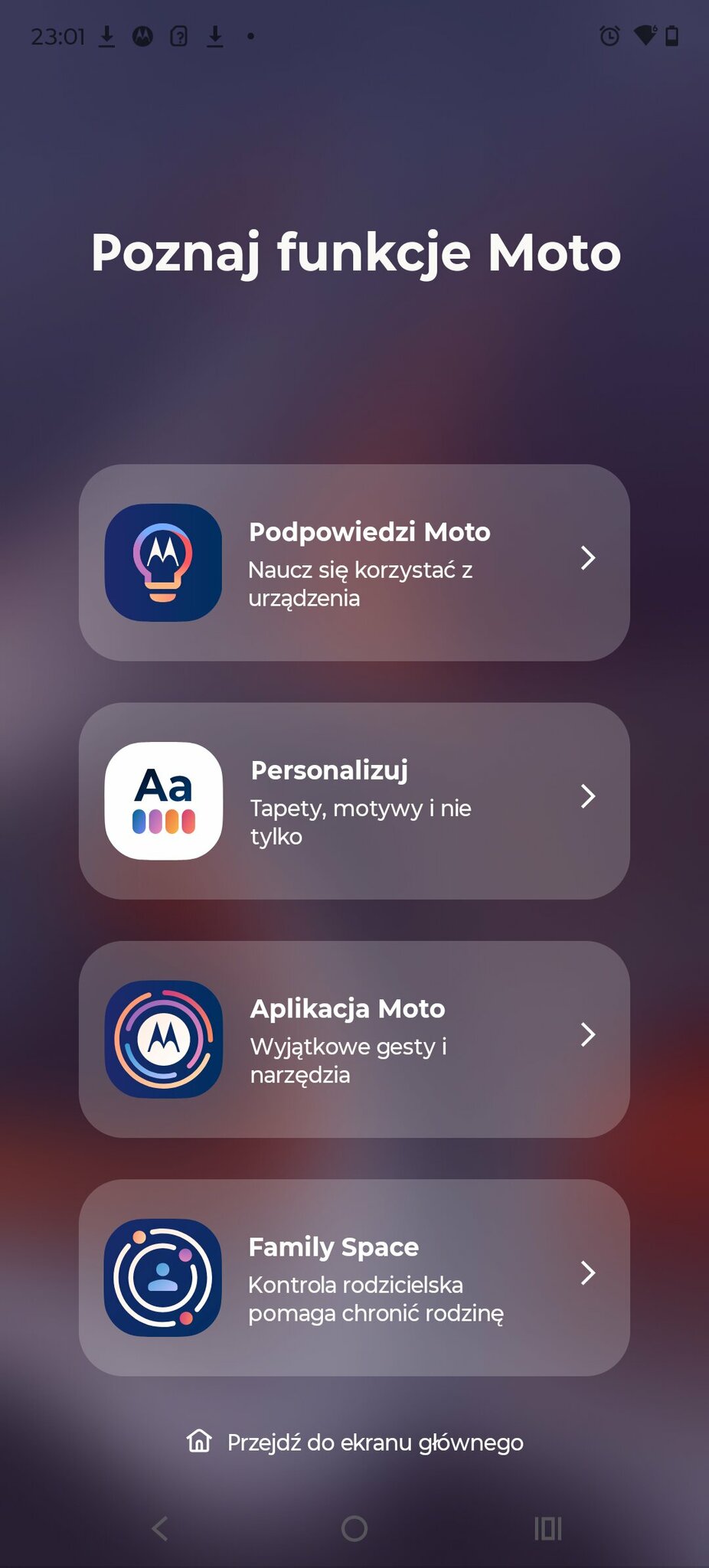This screenshot has width=709, height=1568.
Task: Tap Przejdź do ekranu głównego
Action: [354, 1442]
